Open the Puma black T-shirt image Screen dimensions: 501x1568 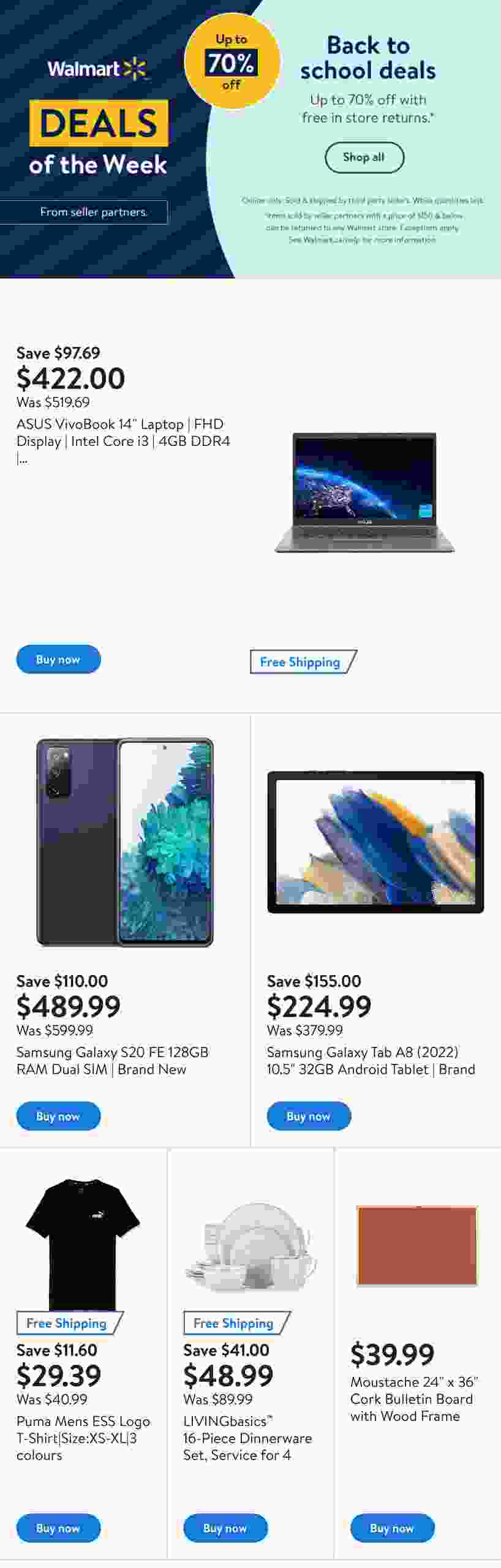point(83,1243)
